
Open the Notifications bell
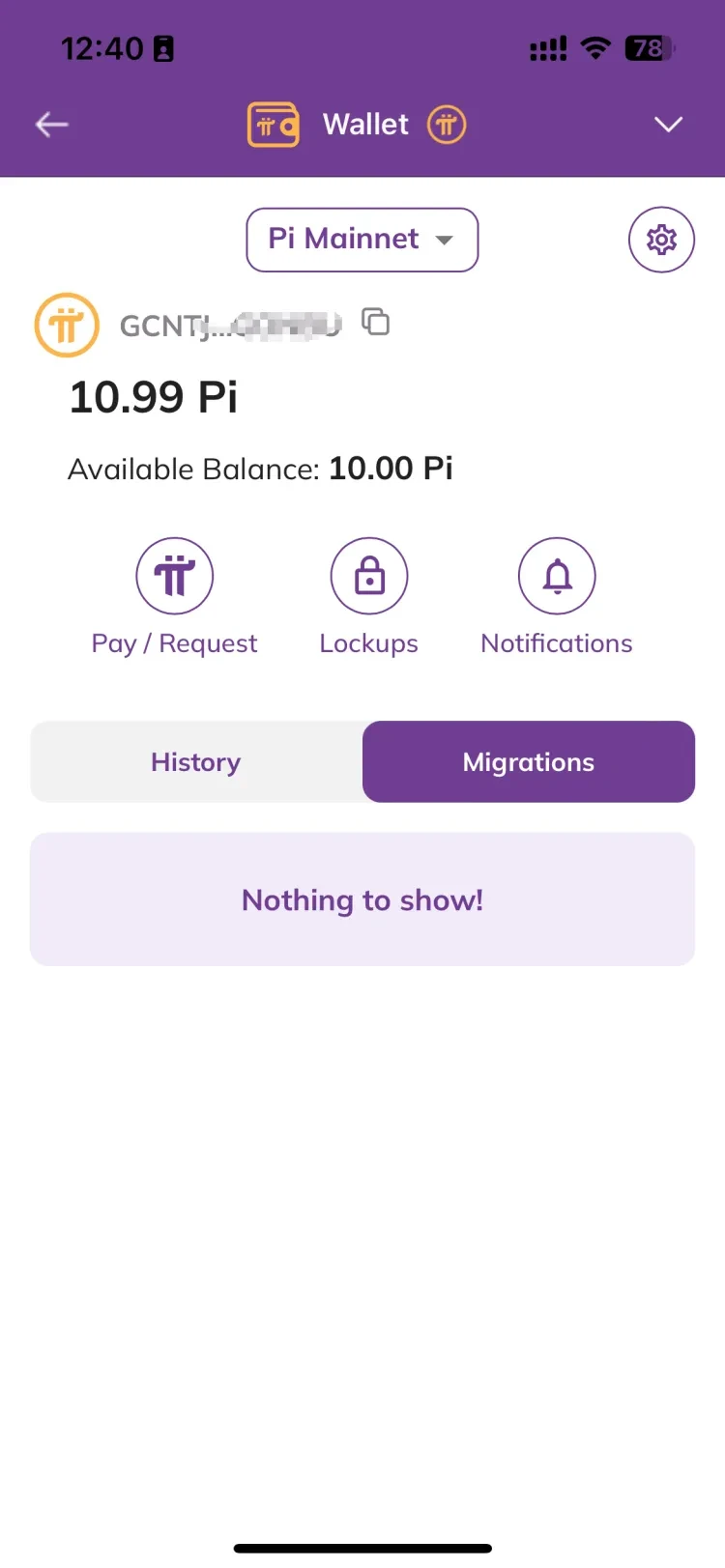click(557, 577)
